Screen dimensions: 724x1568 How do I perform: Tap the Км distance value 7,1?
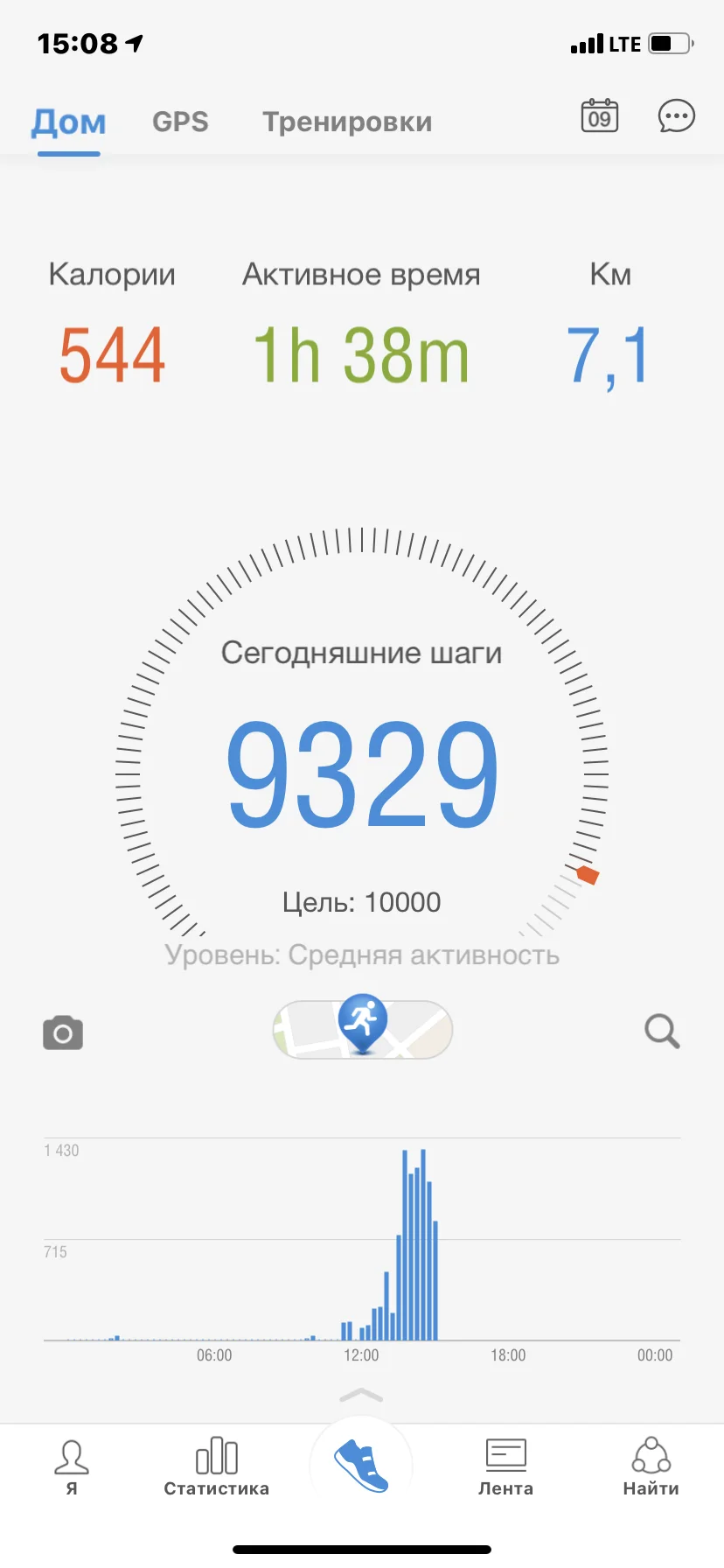tap(609, 354)
